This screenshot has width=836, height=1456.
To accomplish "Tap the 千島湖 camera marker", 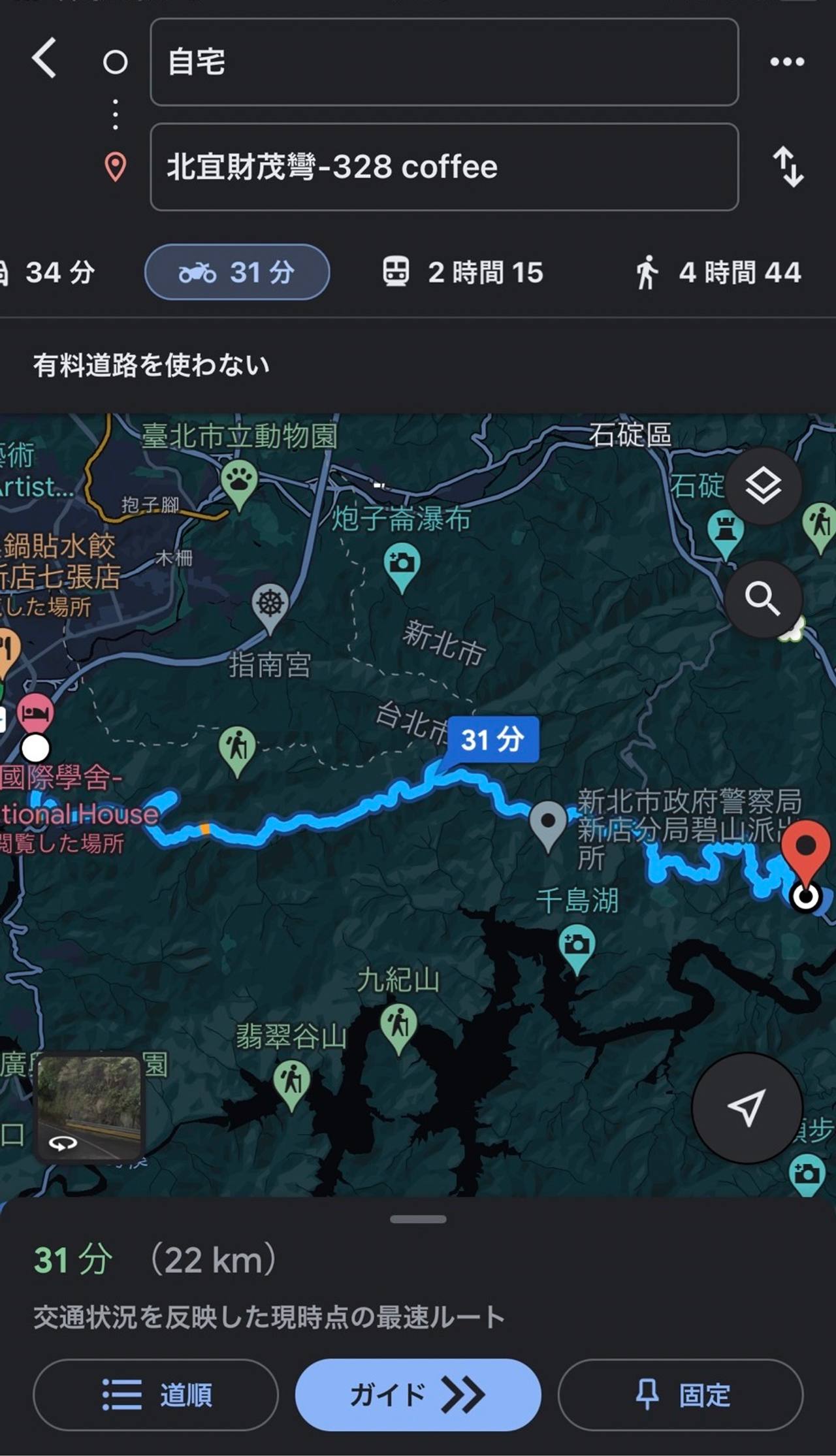I will click(577, 948).
